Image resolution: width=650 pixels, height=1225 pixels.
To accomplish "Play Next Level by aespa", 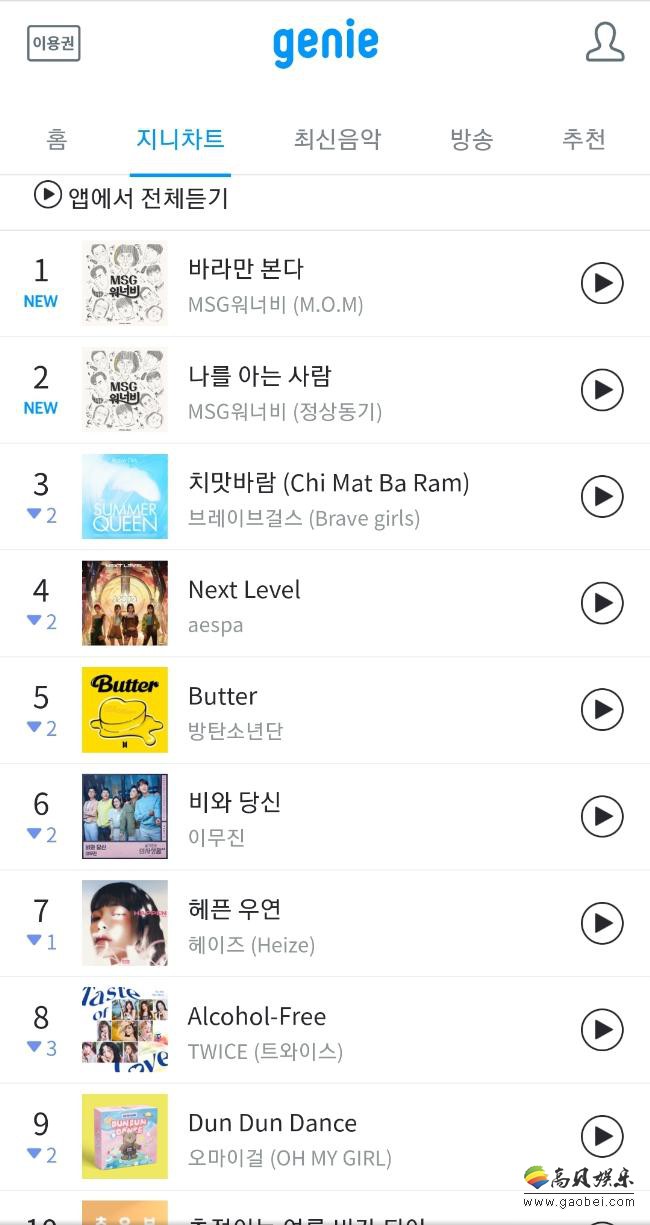I will [x=602, y=603].
